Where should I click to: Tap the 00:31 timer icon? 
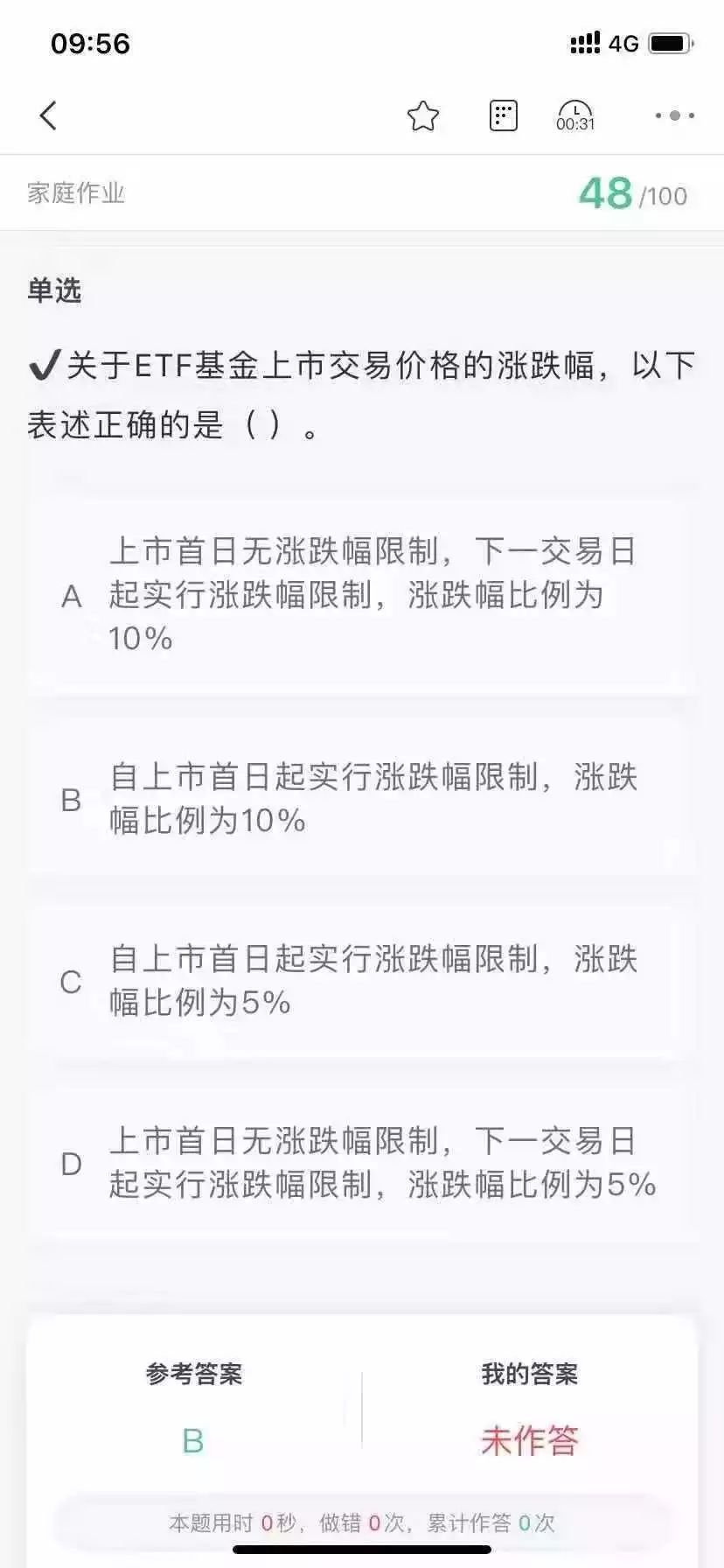click(575, 115)
